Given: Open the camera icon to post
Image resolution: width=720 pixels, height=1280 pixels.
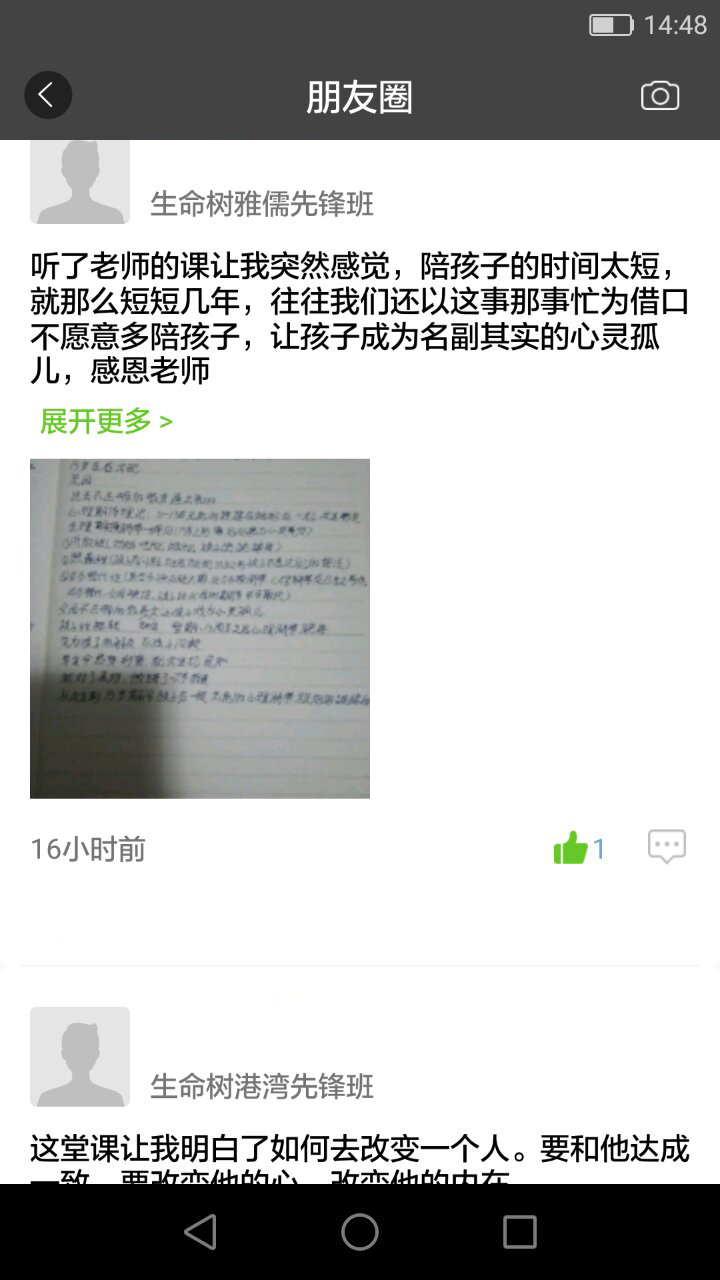Looking at the screenshot, I should click(660, 96).
